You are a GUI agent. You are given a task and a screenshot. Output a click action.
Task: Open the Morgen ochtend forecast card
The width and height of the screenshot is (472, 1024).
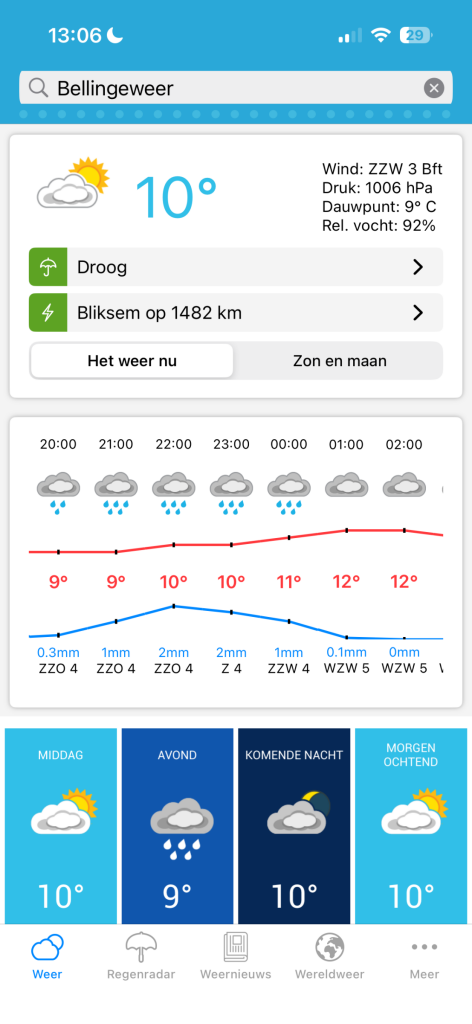[x=411, y=826]
